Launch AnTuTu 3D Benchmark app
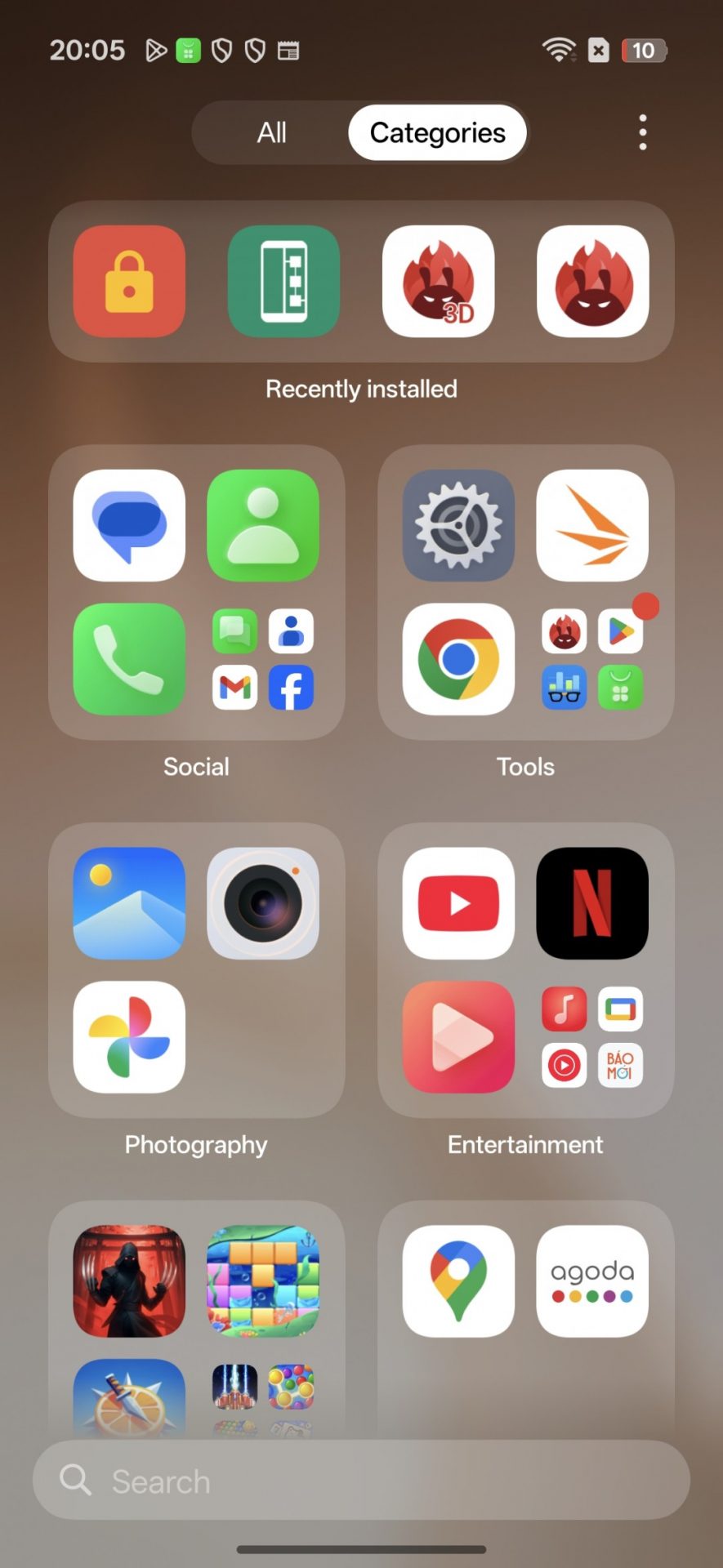The image size is (723, 1568). click(x=438, y=282)
